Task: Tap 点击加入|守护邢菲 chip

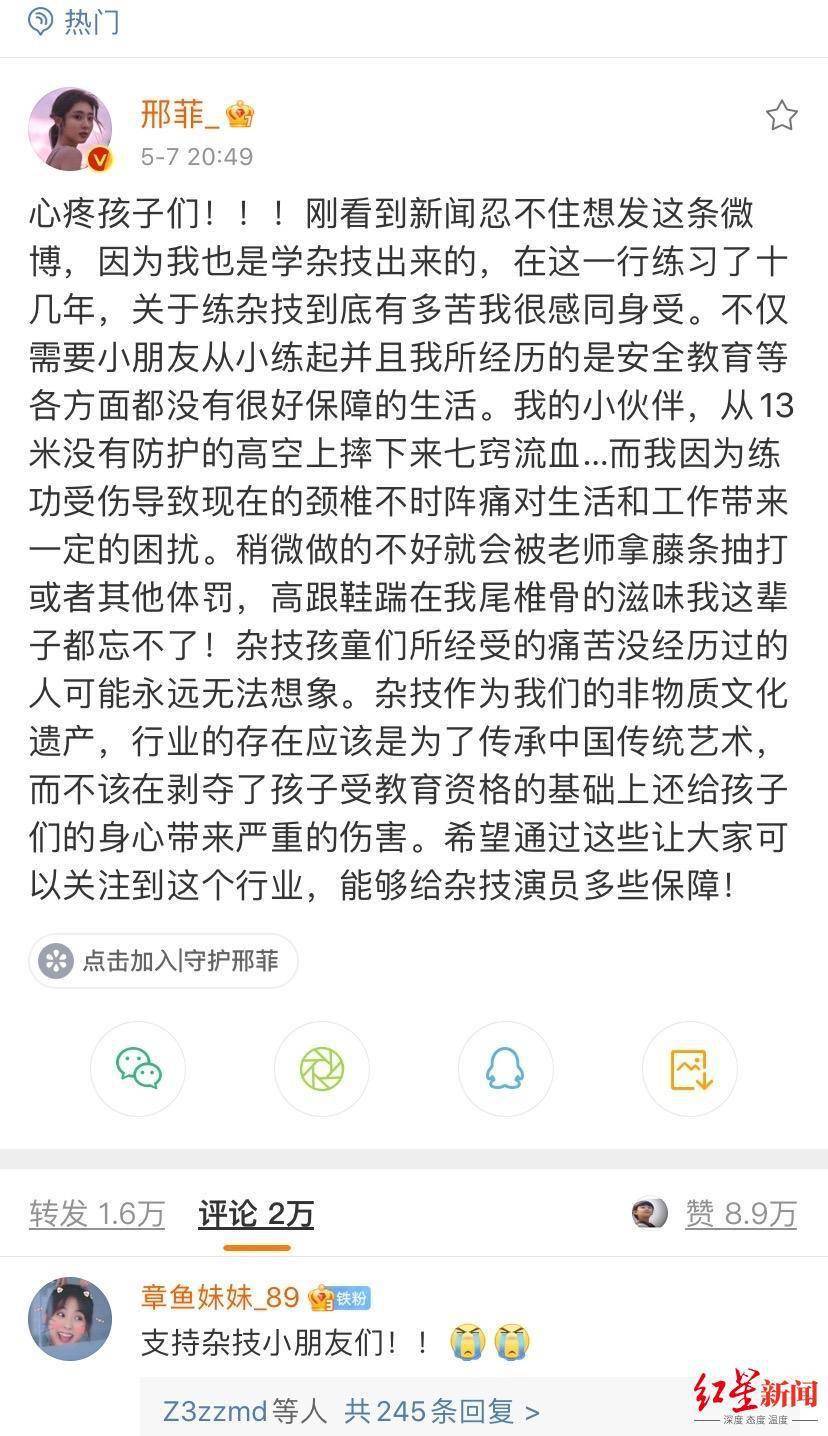Action: click(x=163, y=961)
